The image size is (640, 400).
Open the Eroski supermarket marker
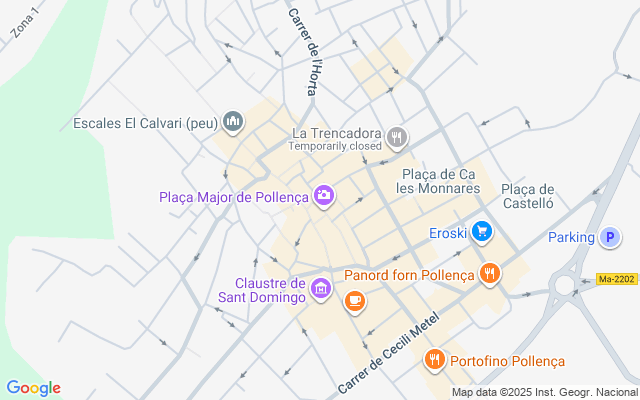click(482, 232)
